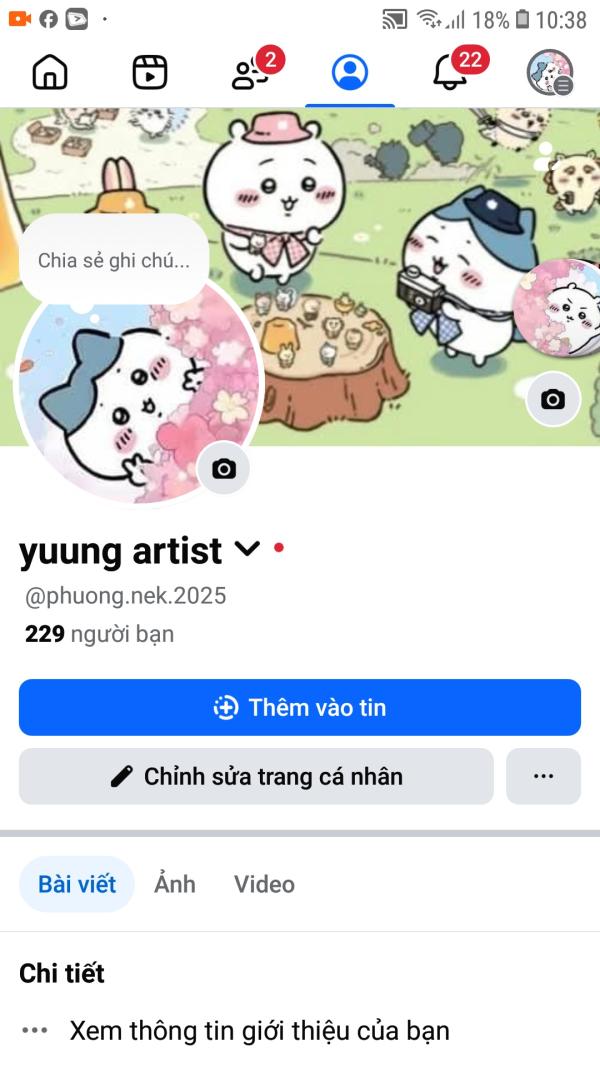Viewport: 600px width, 1067px height.
Task: Switch to the "Ảnh" tab
Action: tap(175, 884)
